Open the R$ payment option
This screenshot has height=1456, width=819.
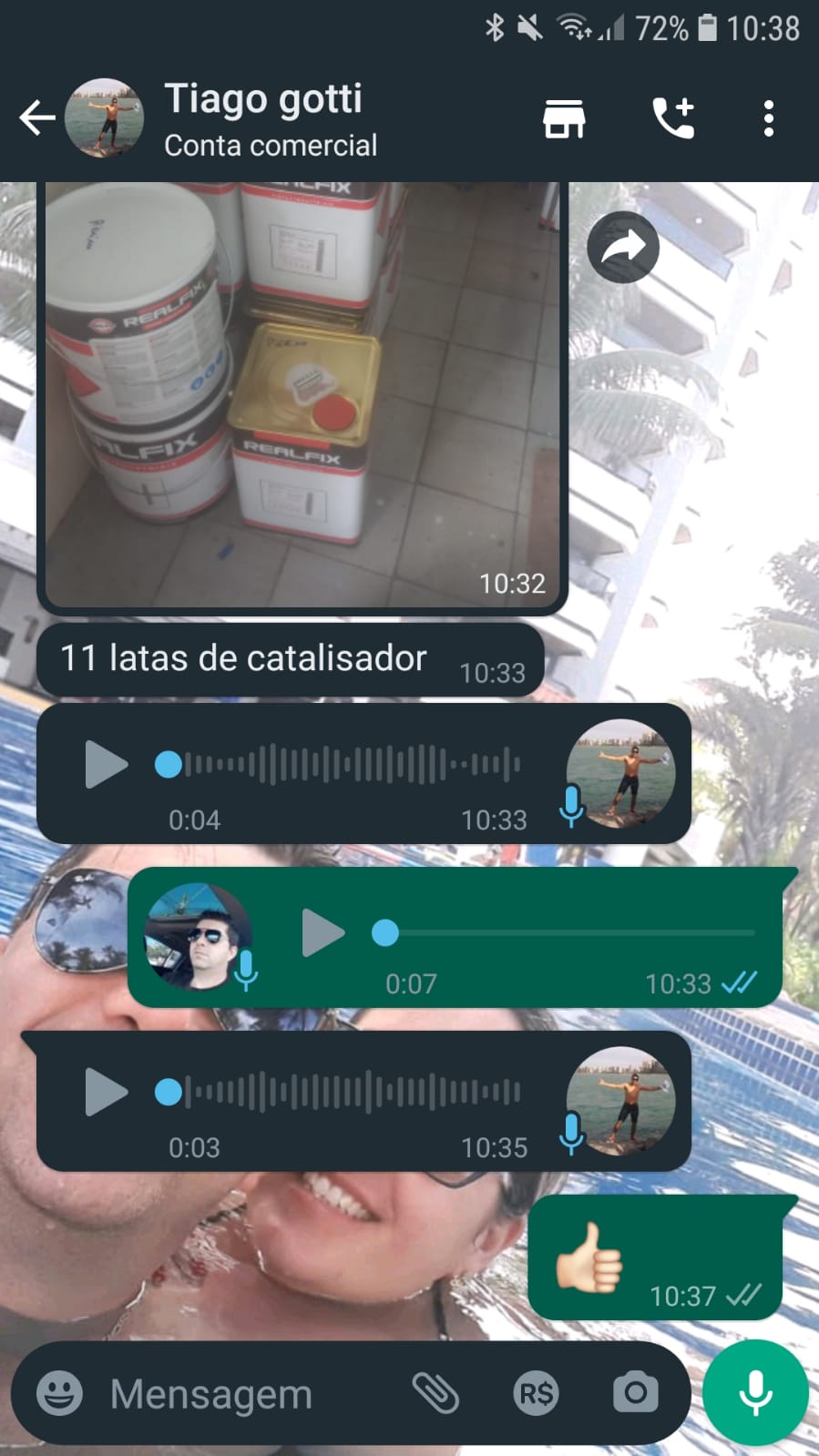click(536, 1393)
